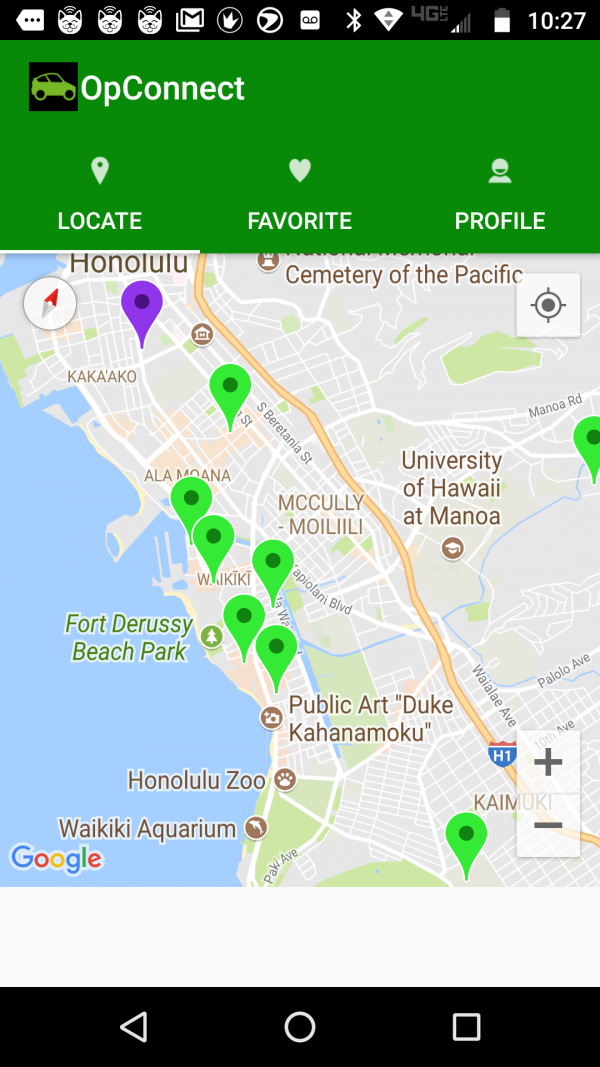Tap the compass to reset orientation
The height and width of the screenshot is (1067, 600).
(50, 303)
